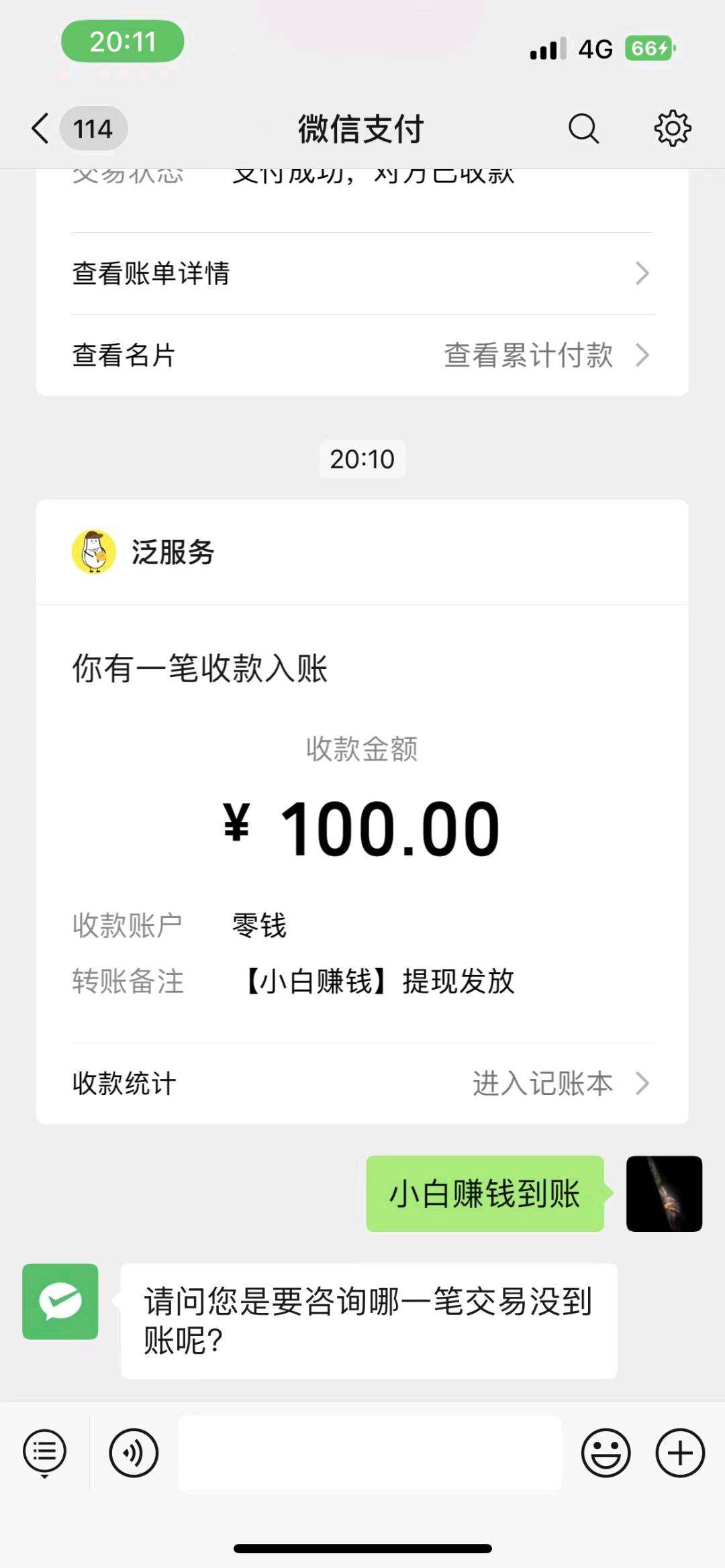Go back to the chat list

click(x=42, y=128)
